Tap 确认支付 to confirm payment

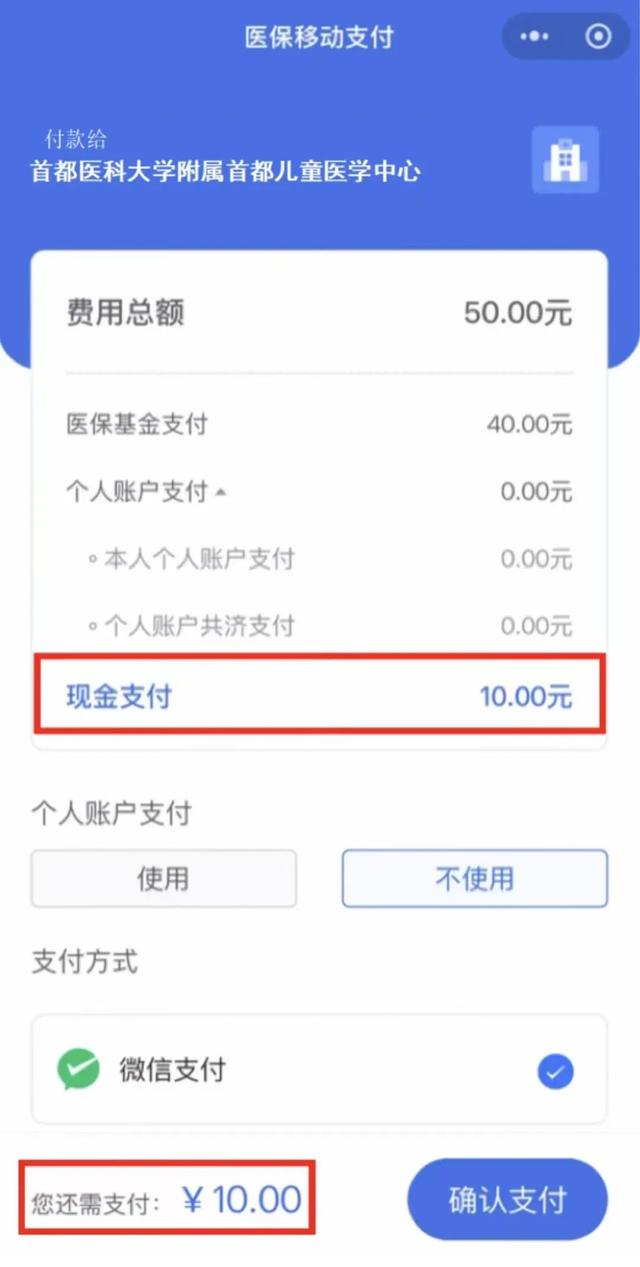[x=507, y=1199]
